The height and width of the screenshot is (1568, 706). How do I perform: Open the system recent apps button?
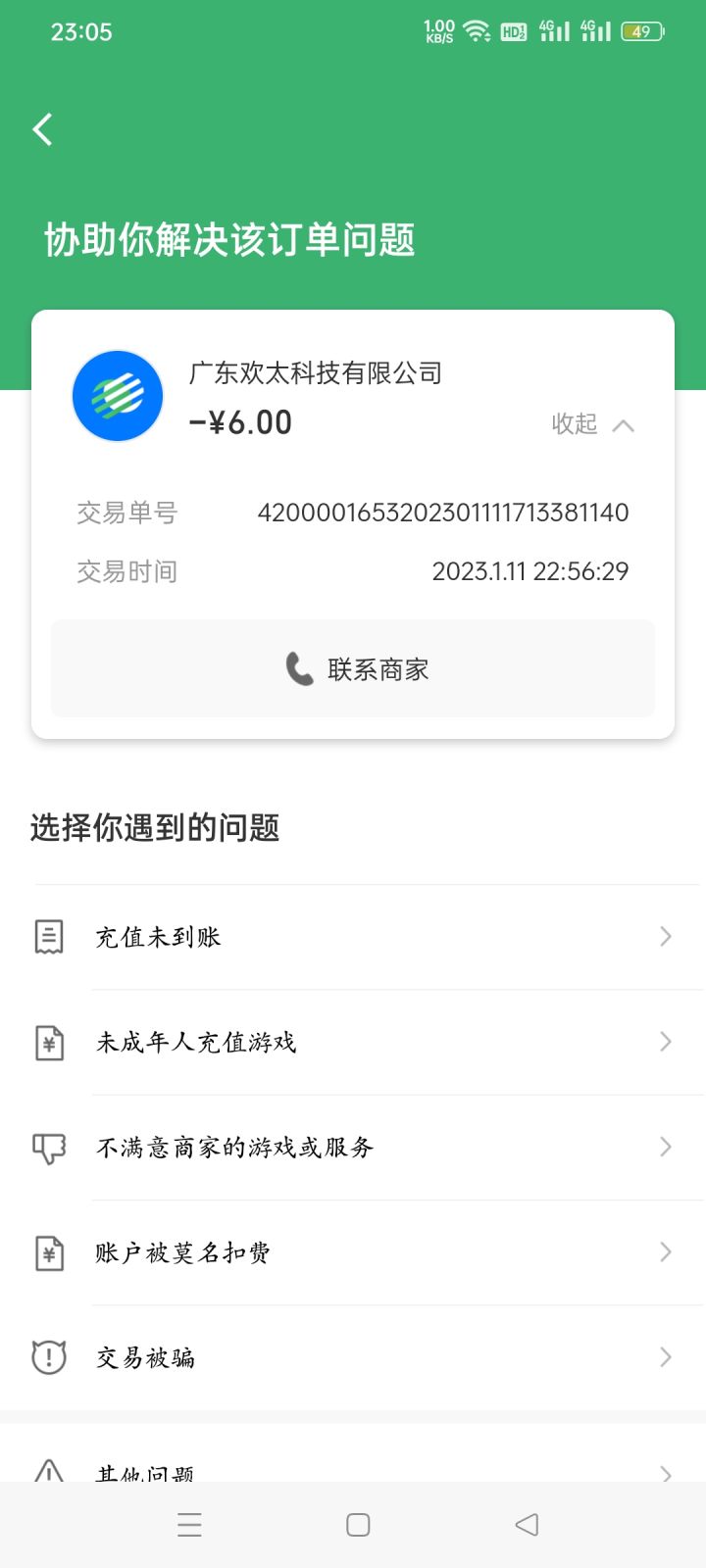coord(189,1525)
